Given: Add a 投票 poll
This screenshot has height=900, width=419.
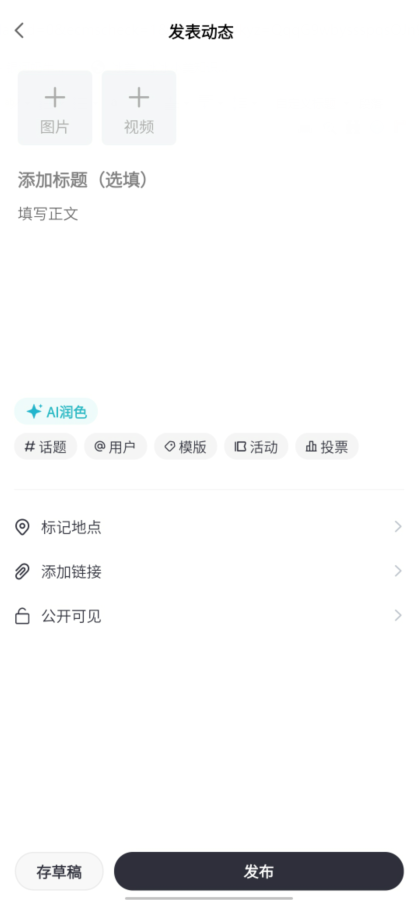Looking at the screenshot, I should (327, 447).
